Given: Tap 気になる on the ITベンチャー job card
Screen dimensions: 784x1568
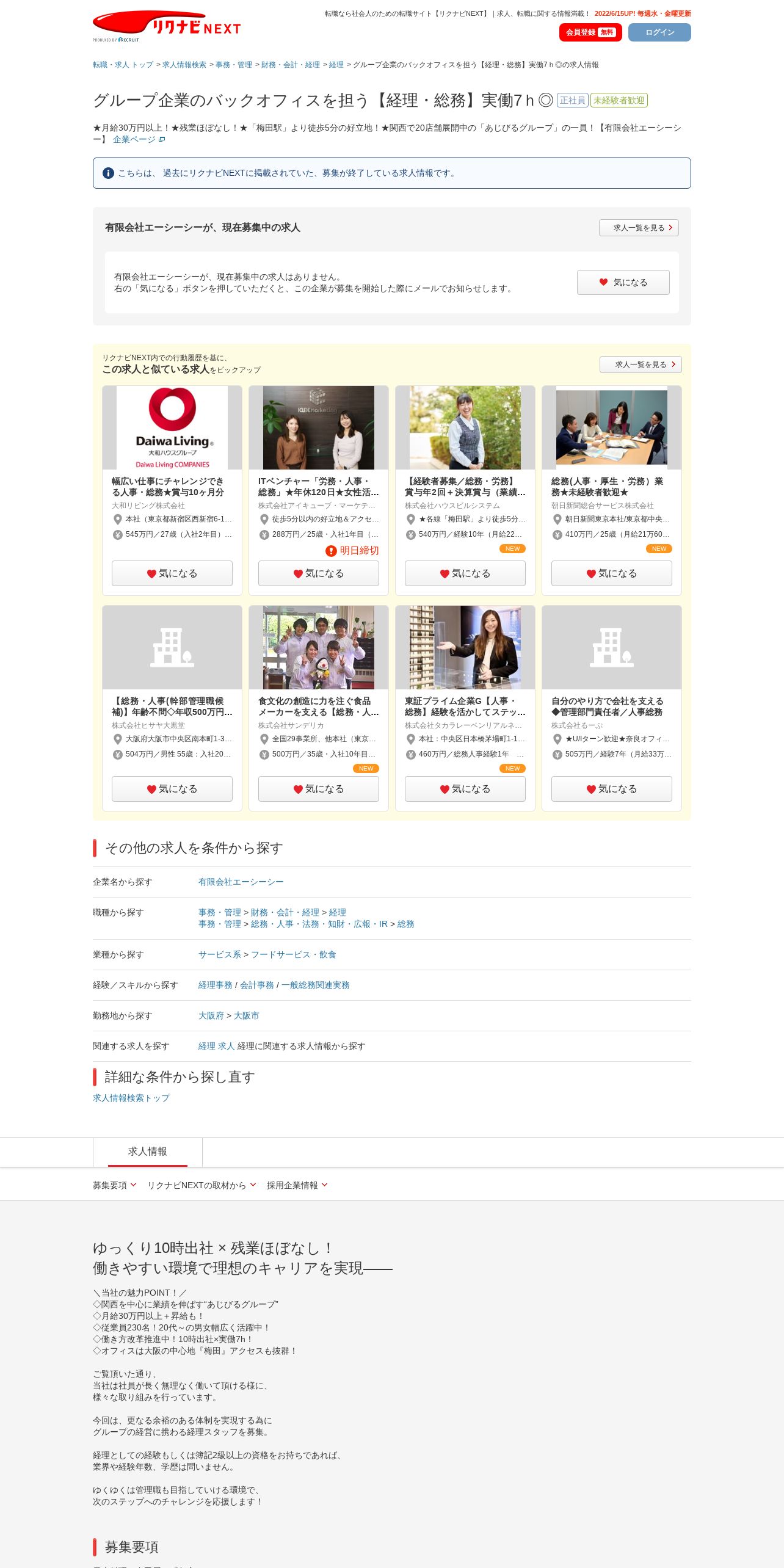Looking at the screenshot, I should tap(318, 573).
